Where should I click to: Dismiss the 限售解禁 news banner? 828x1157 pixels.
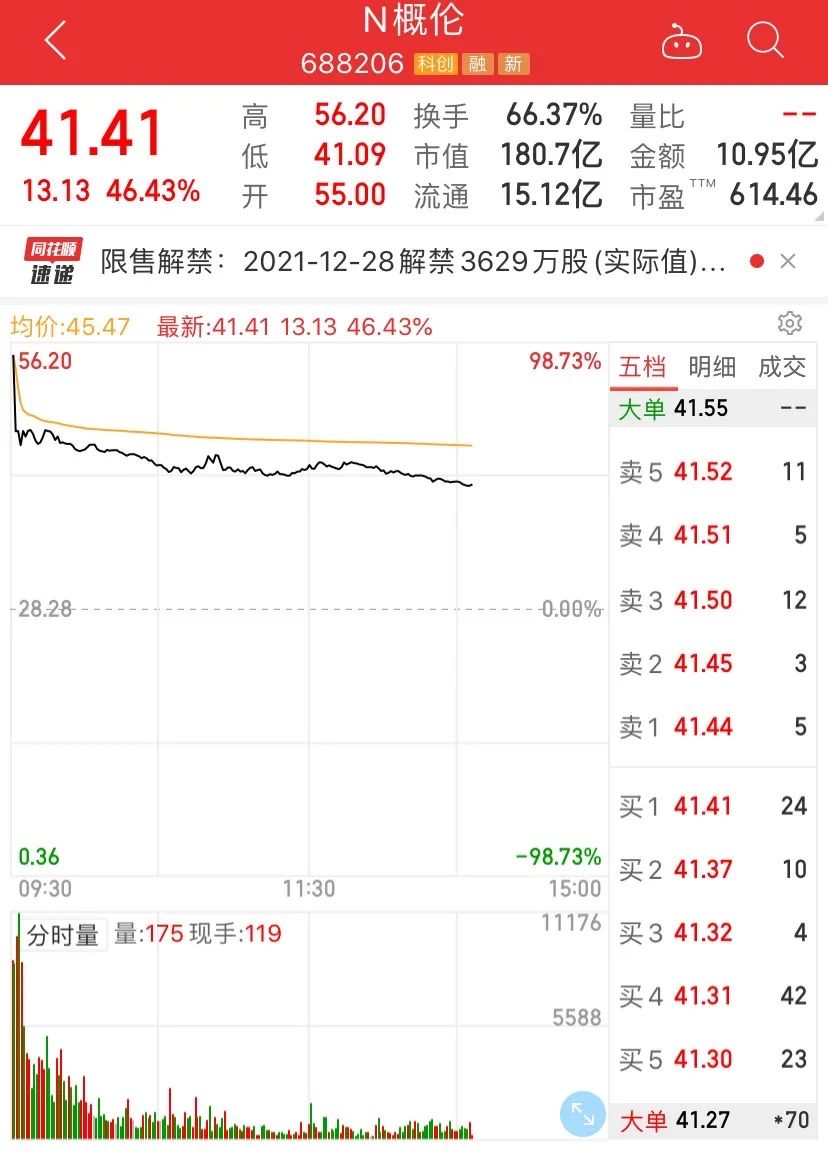click(x=788, y=262)
